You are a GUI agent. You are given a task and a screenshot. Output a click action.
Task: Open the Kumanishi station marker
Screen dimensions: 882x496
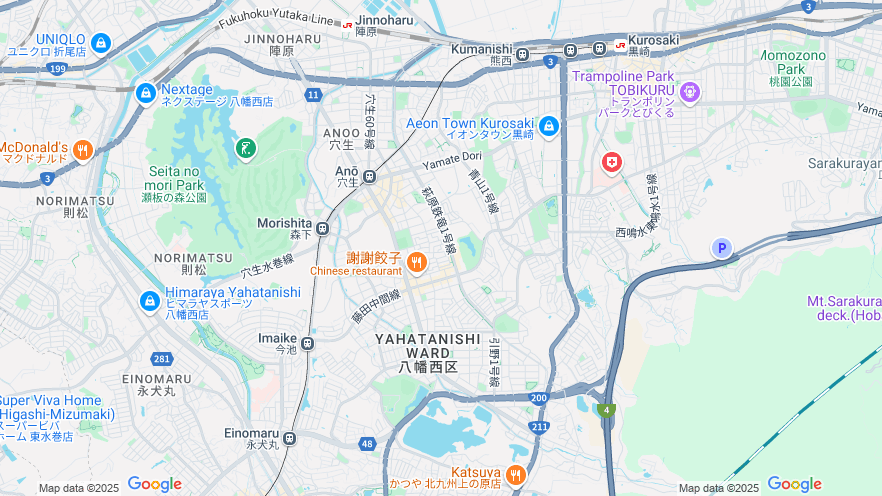pos(522,53)
